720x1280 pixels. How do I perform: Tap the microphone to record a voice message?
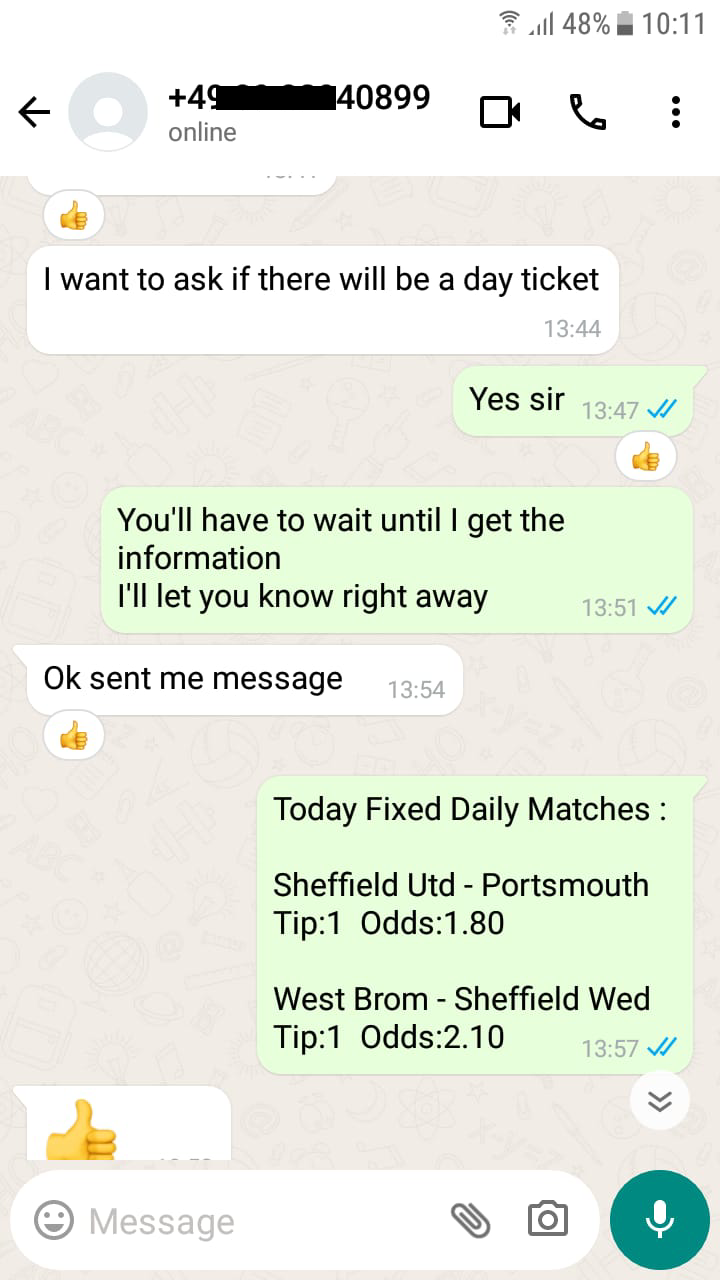tap(659, 1220)
